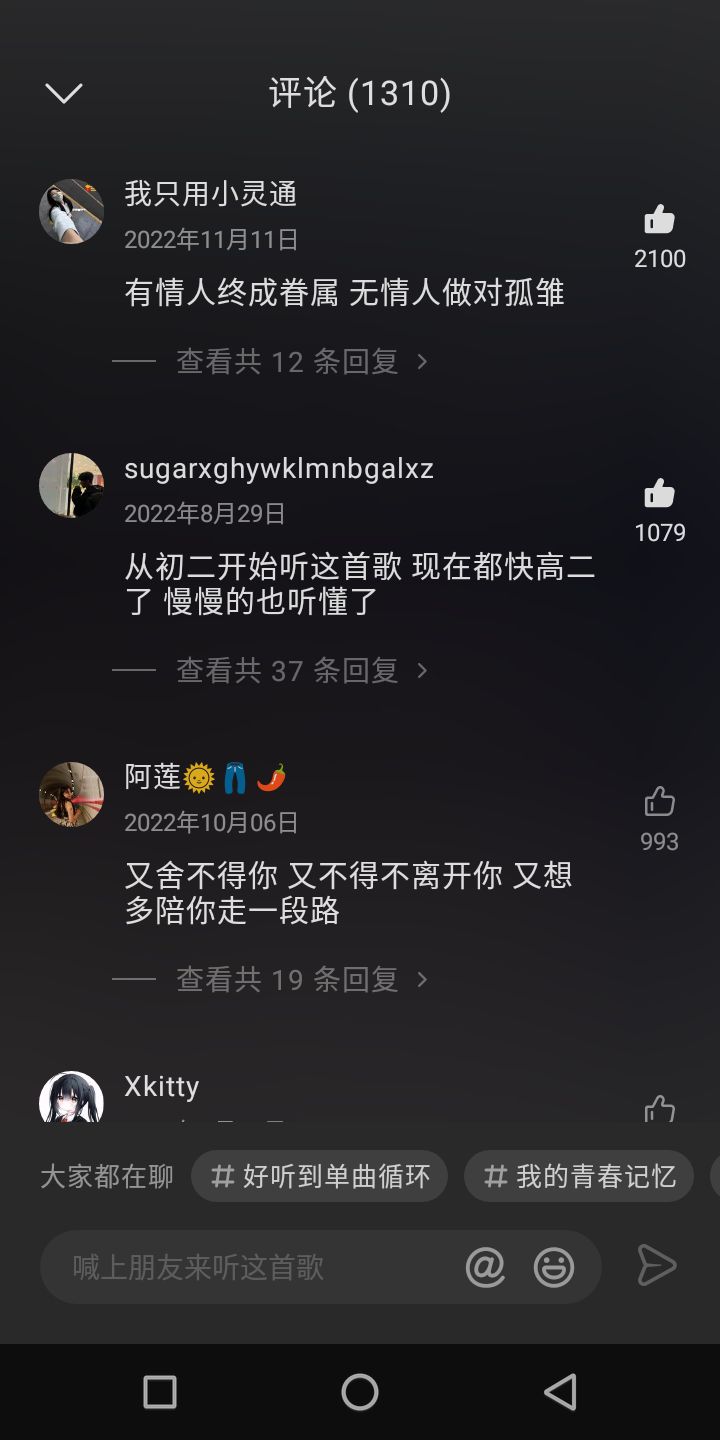Open the emoji picker
The width and height of the screenshot is (720, 1440).
click(554, 1267)
